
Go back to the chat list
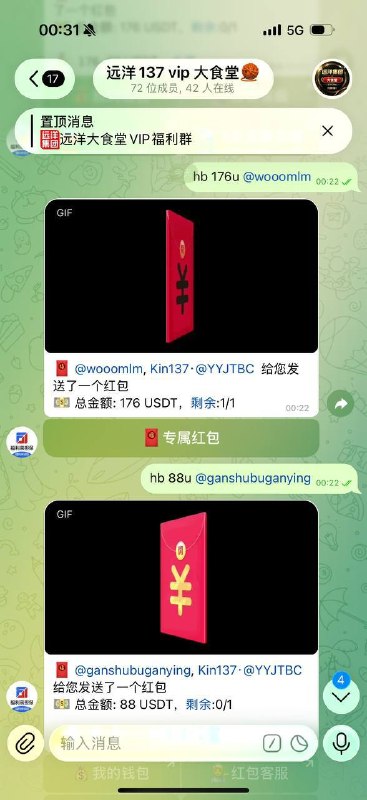45,79
